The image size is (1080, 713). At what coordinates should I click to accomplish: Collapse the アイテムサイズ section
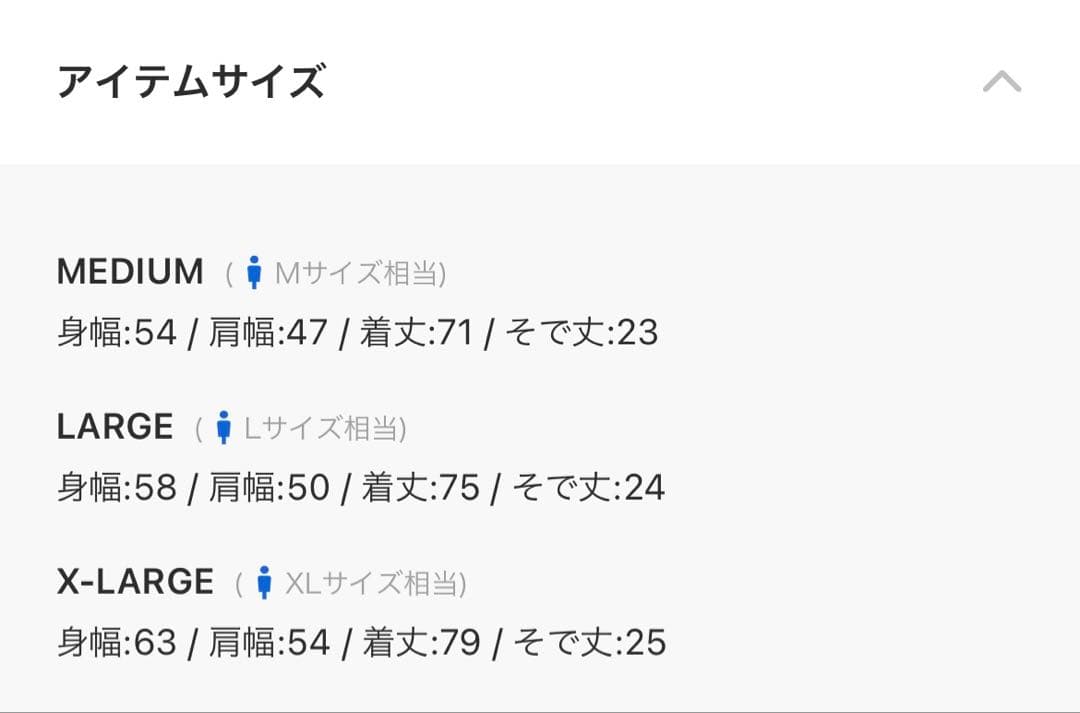pyautogui.click(x=1001, y=82)
